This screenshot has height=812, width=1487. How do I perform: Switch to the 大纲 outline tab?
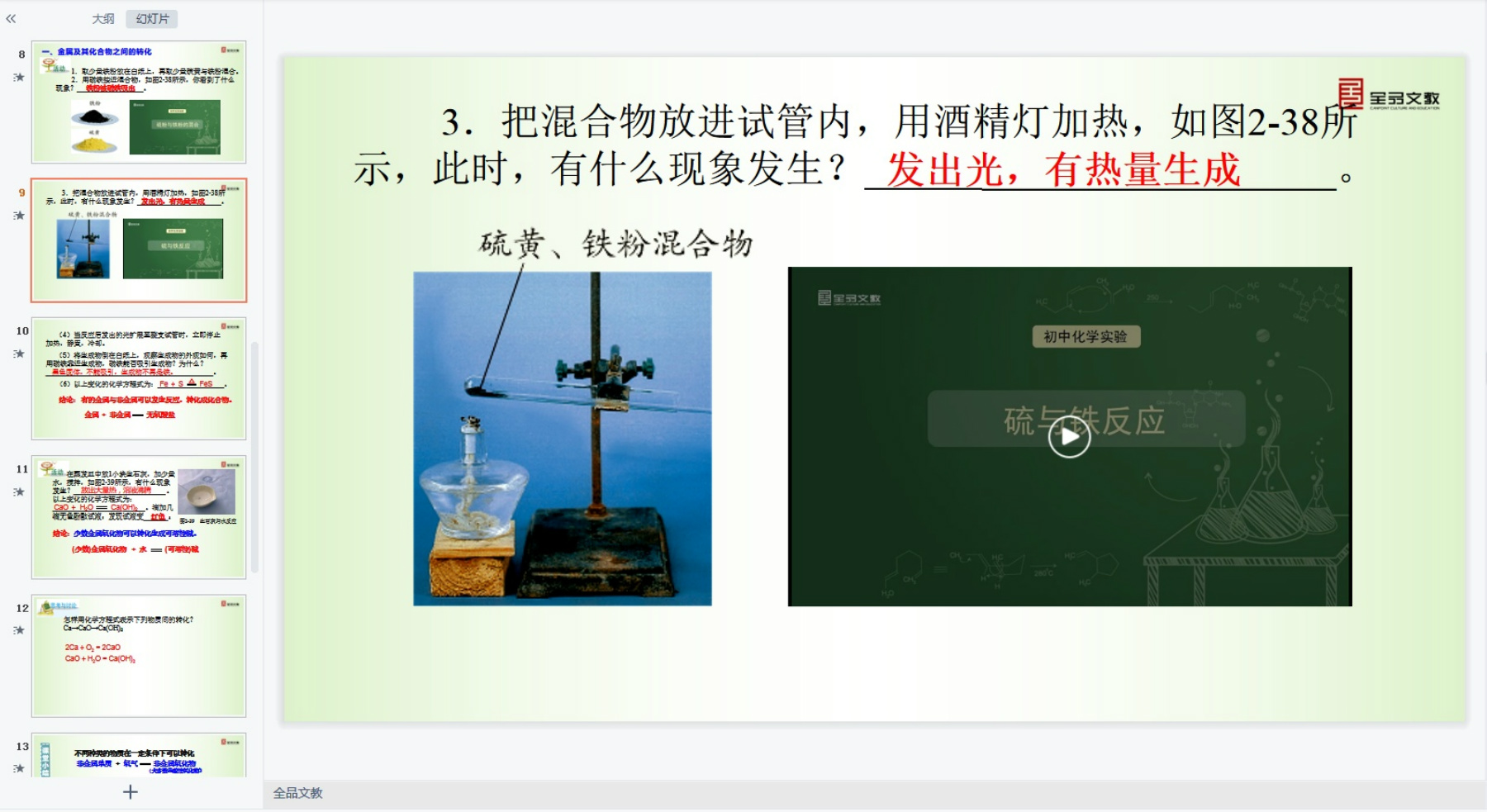[x=103, y=18]
